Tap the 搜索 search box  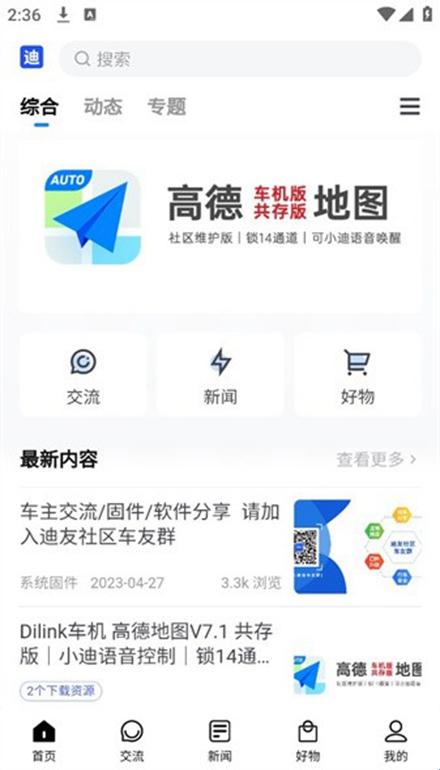click(x=240, y=59)
